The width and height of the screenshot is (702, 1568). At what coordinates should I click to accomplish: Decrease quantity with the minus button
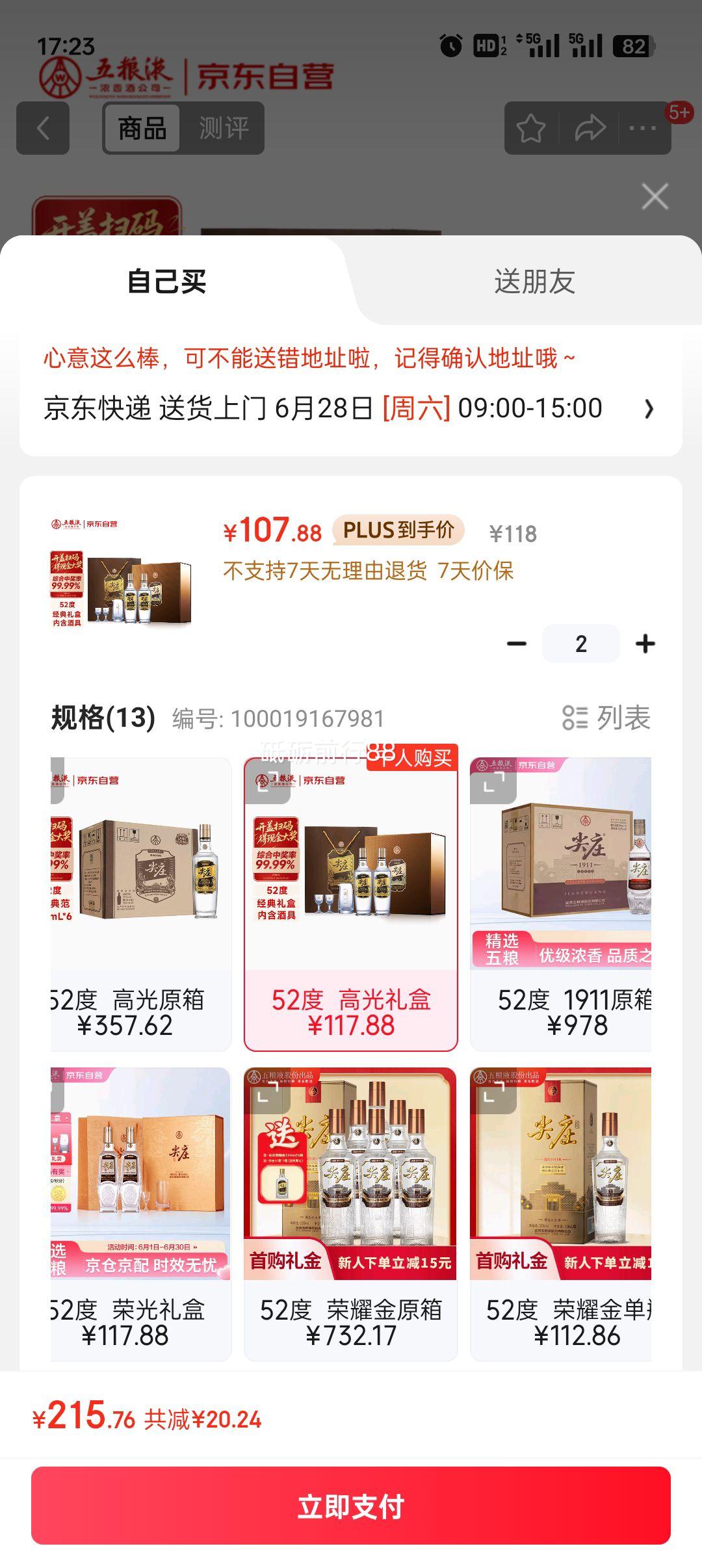click(517, 644)
